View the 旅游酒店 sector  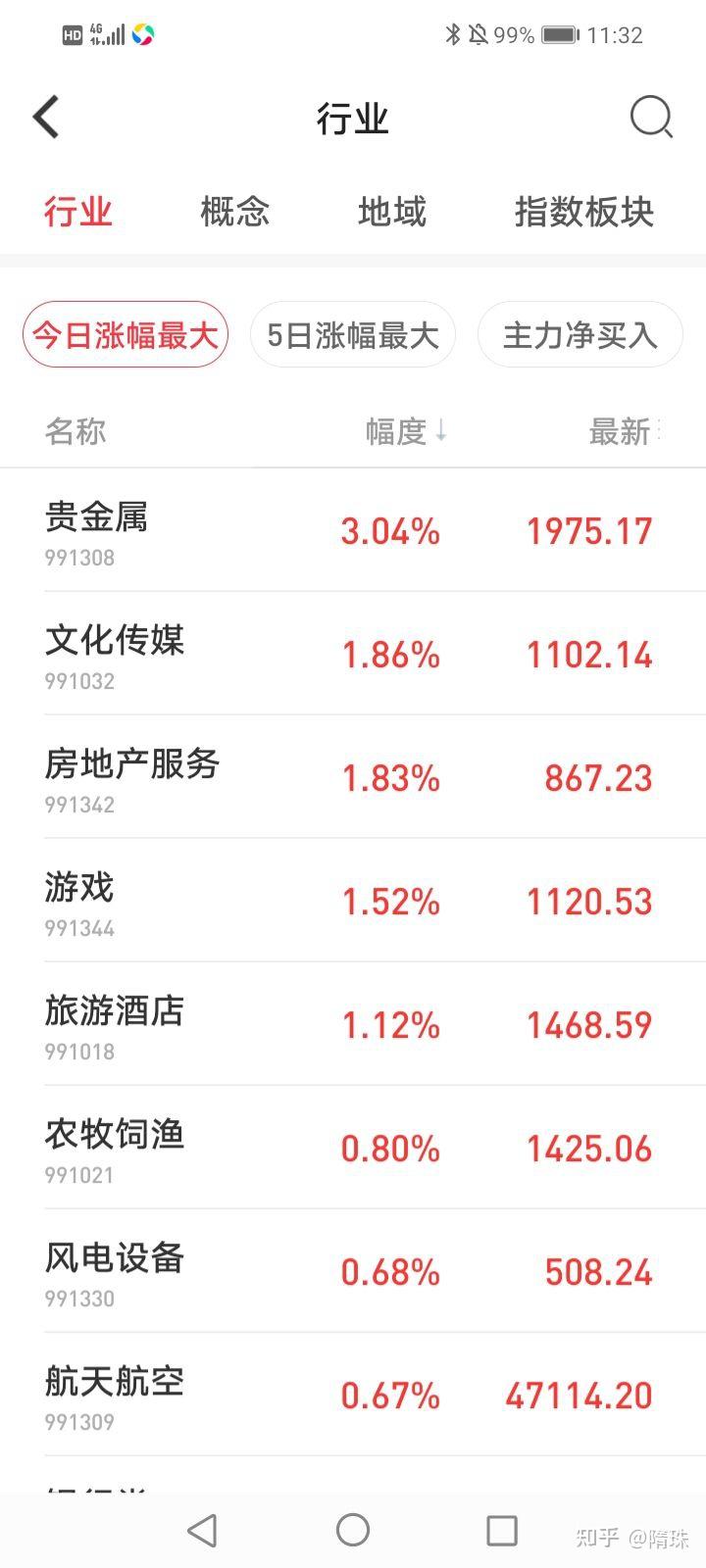tap(353, 1024)
